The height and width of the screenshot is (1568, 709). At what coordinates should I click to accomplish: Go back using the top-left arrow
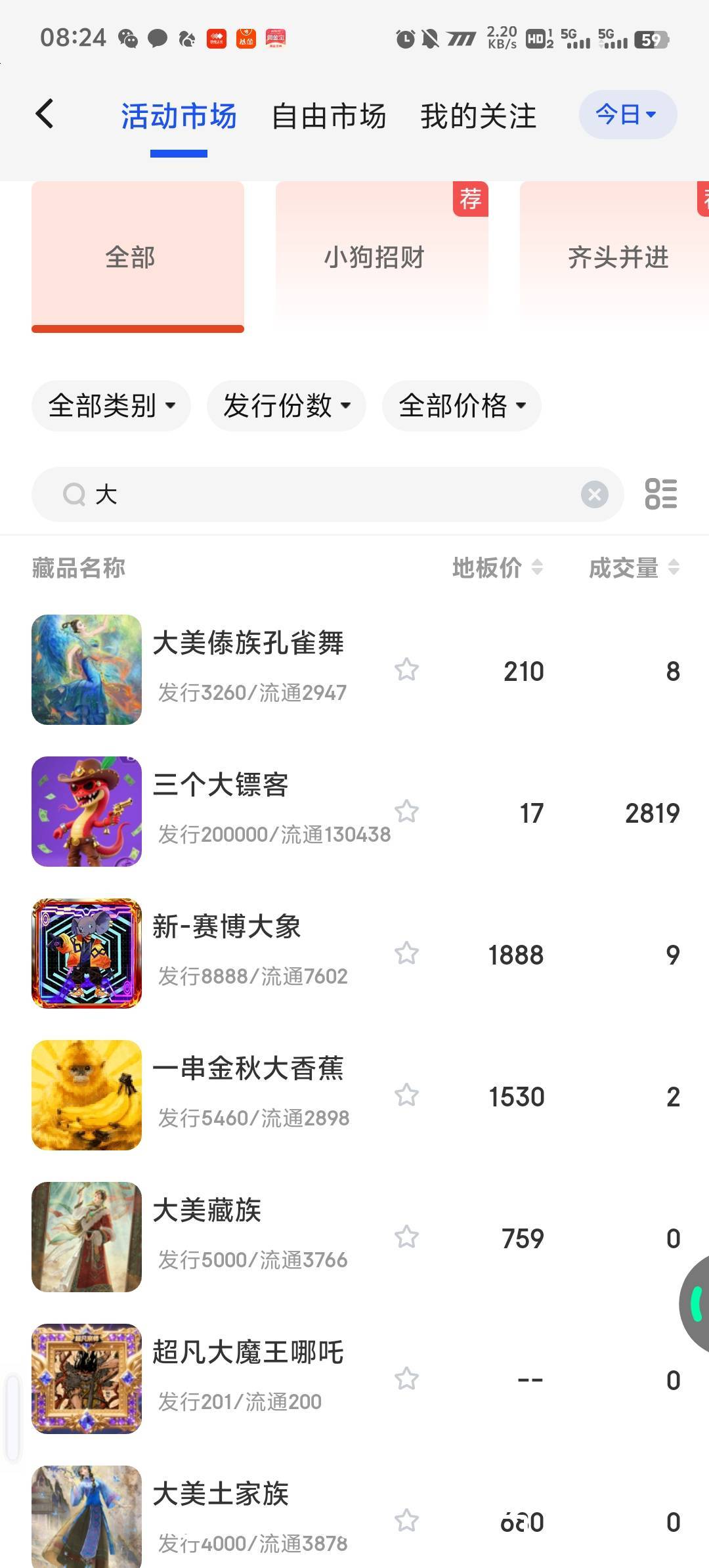coord(45,114)
